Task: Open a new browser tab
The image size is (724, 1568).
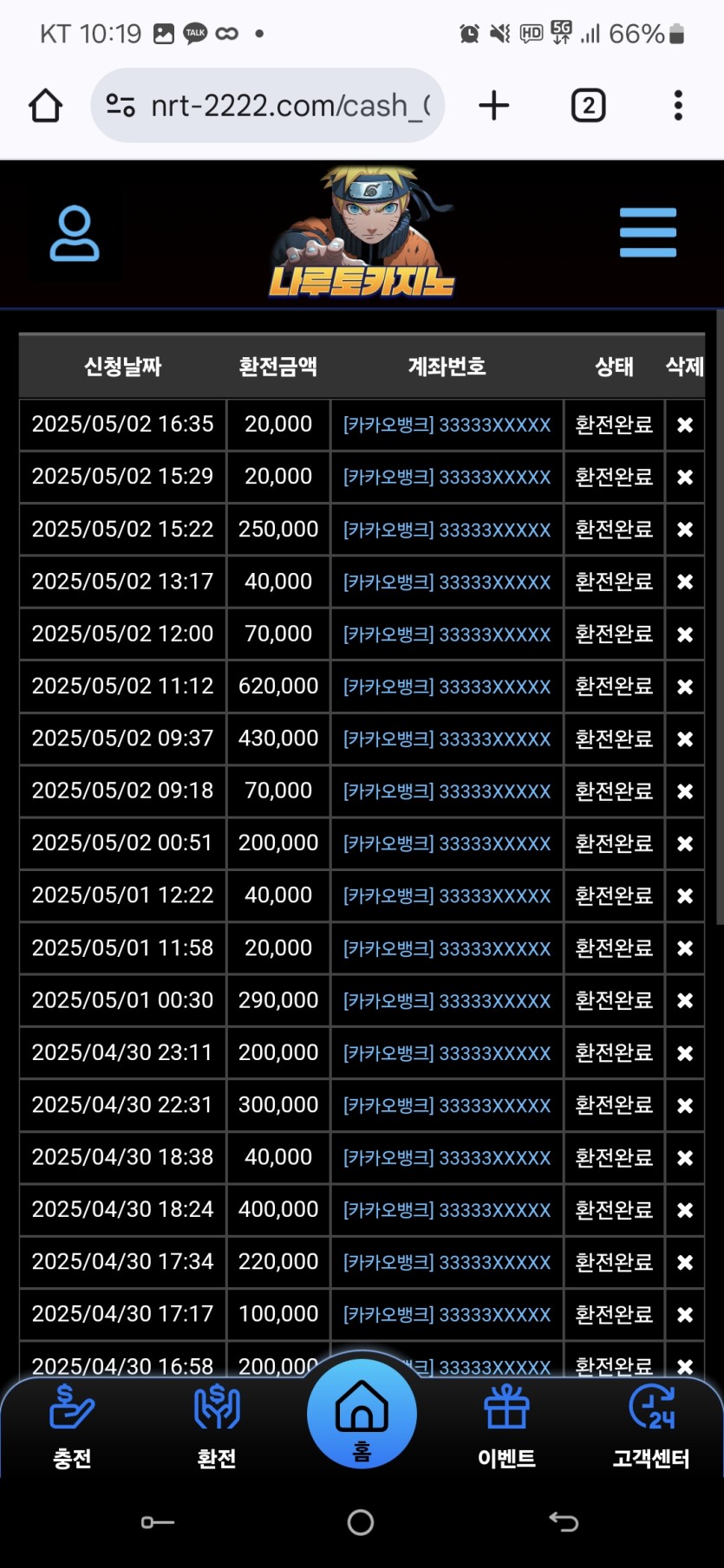Action: click(x=494, y=106)
